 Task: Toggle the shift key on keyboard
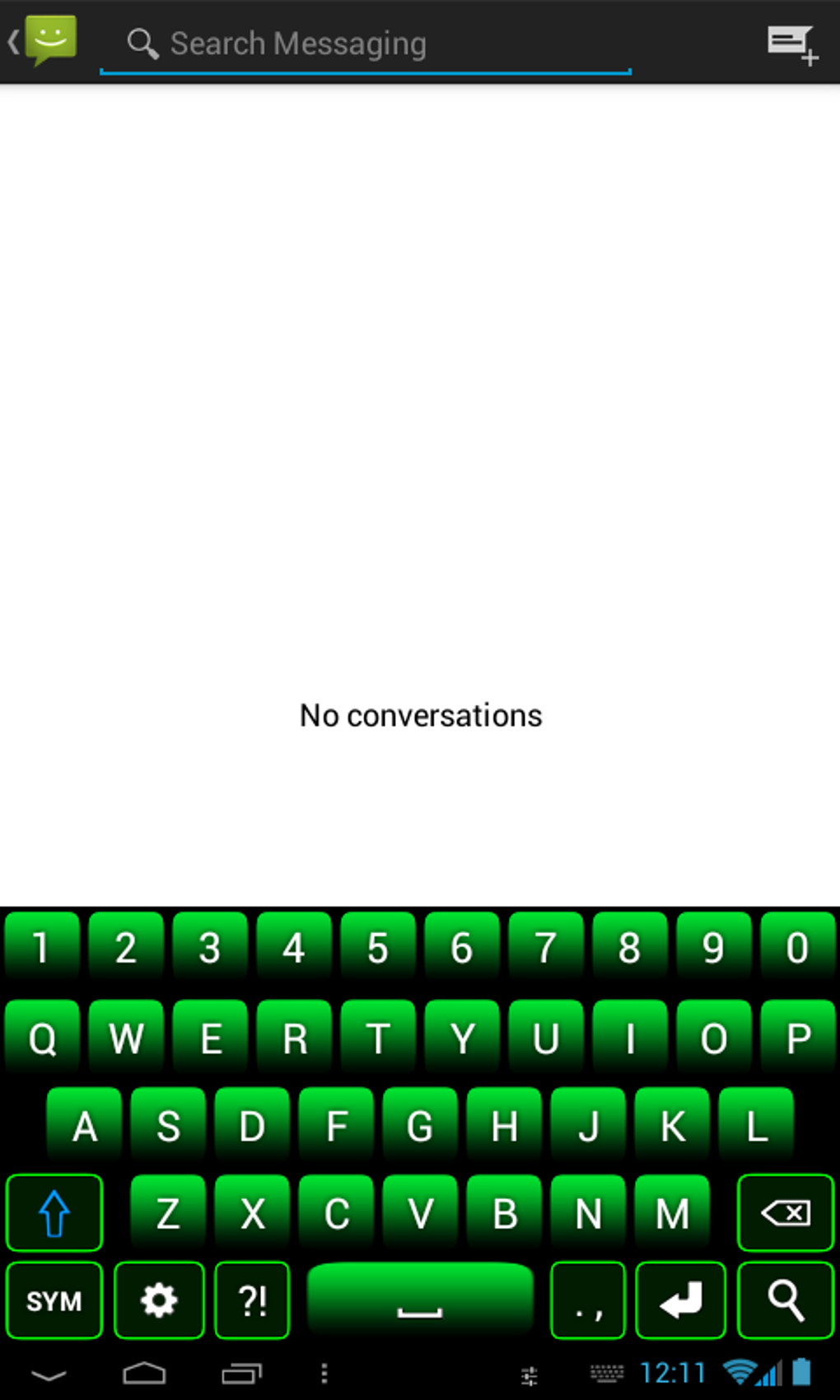54,1213
